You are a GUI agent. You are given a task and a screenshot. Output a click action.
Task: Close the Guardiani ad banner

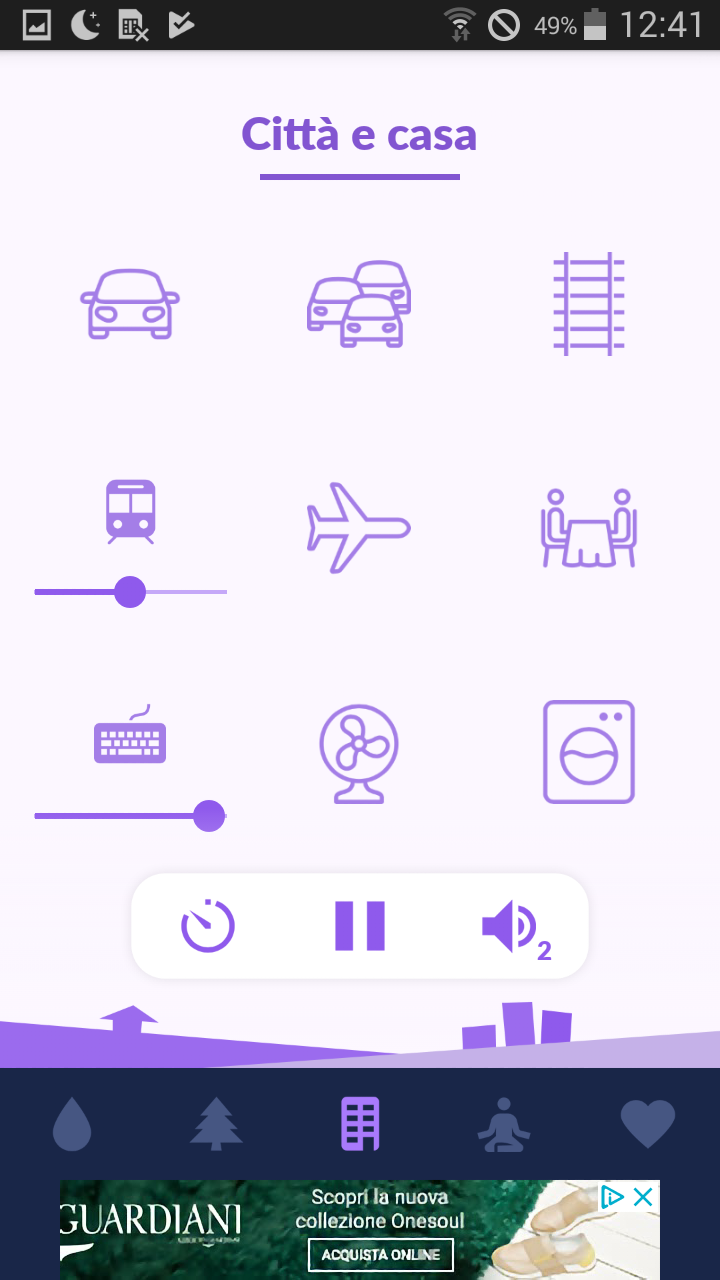(643, 1196)
